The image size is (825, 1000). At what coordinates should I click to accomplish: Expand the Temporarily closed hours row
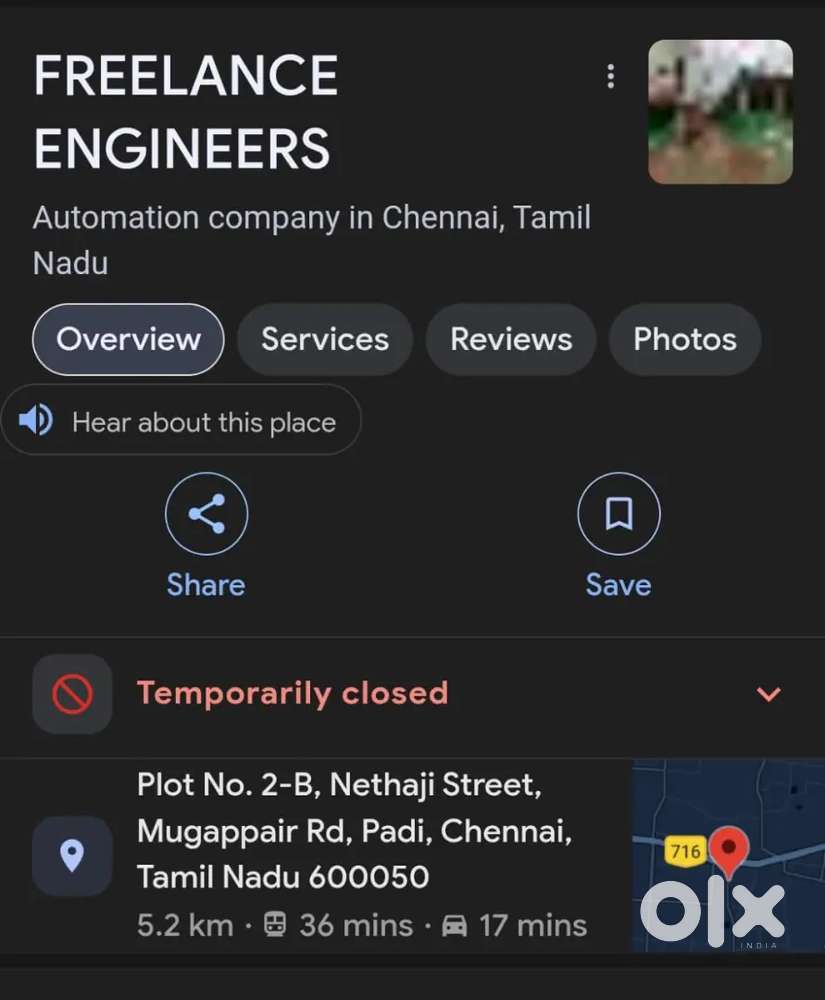[768, 694]
